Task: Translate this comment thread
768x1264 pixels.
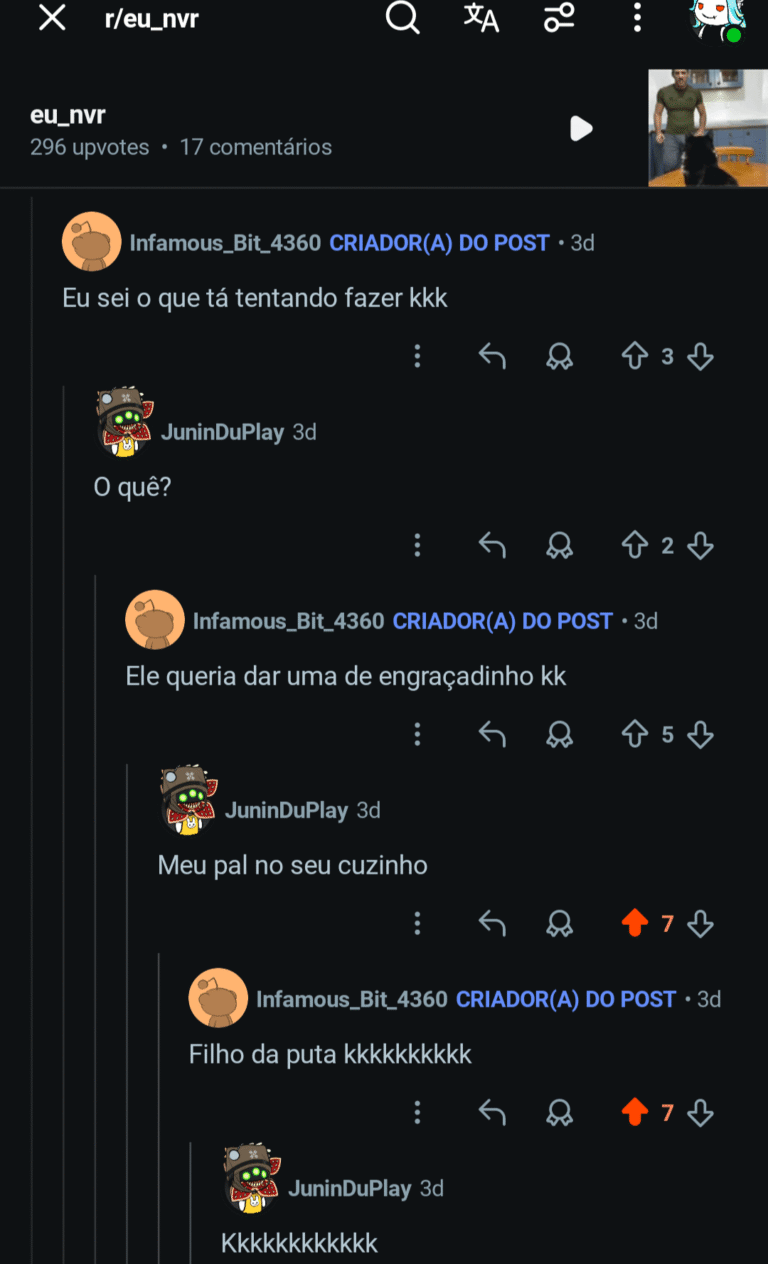Action: 481,18
